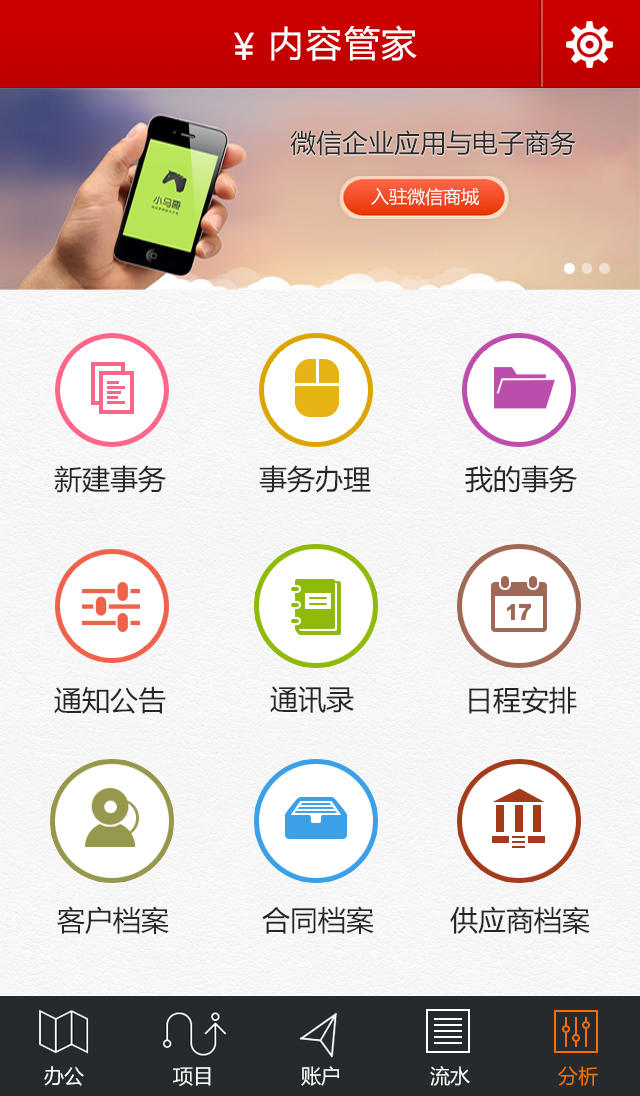Open 新建事务 to create a task
Viewport: 640px width, 1096px height.
click(x=111, y=390)
